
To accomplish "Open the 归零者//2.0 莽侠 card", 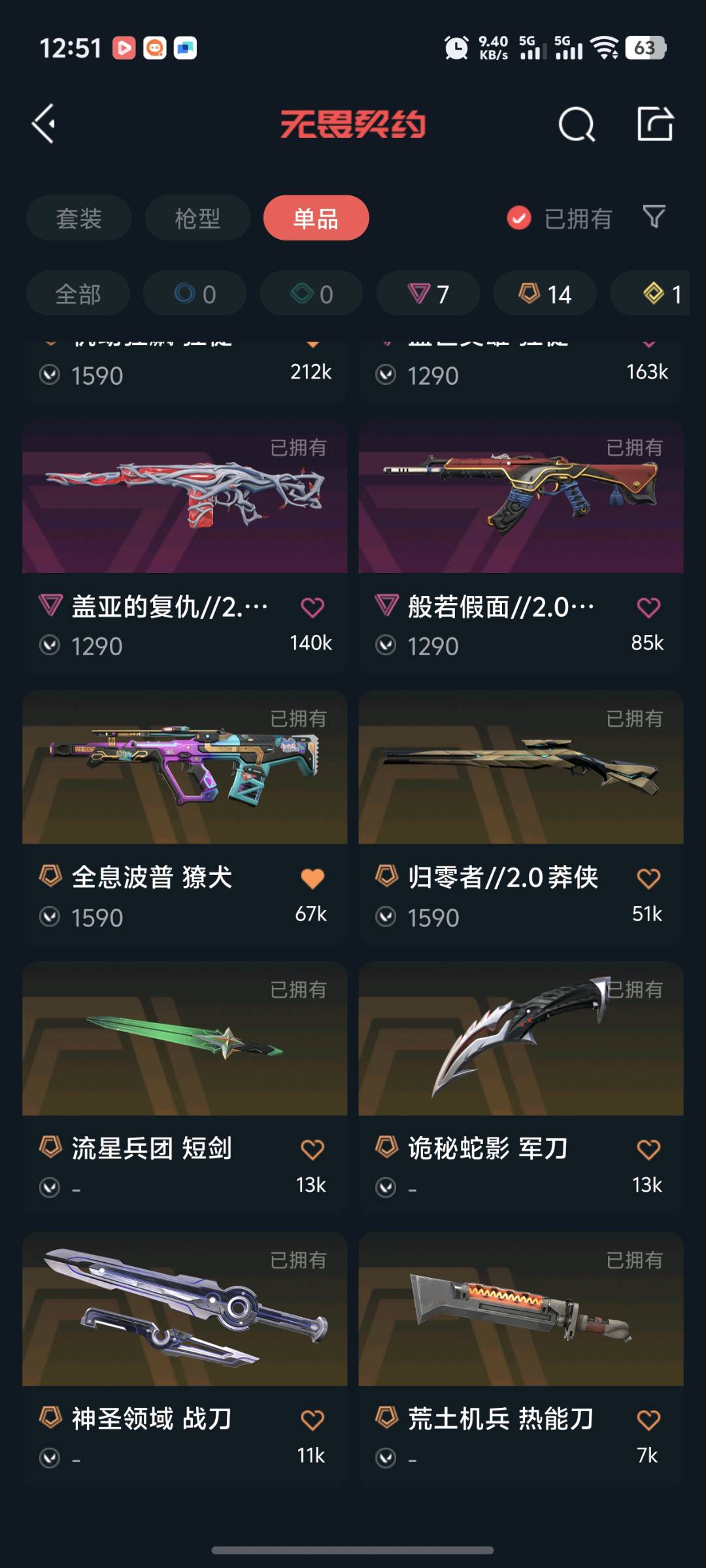I will point(521,818).
